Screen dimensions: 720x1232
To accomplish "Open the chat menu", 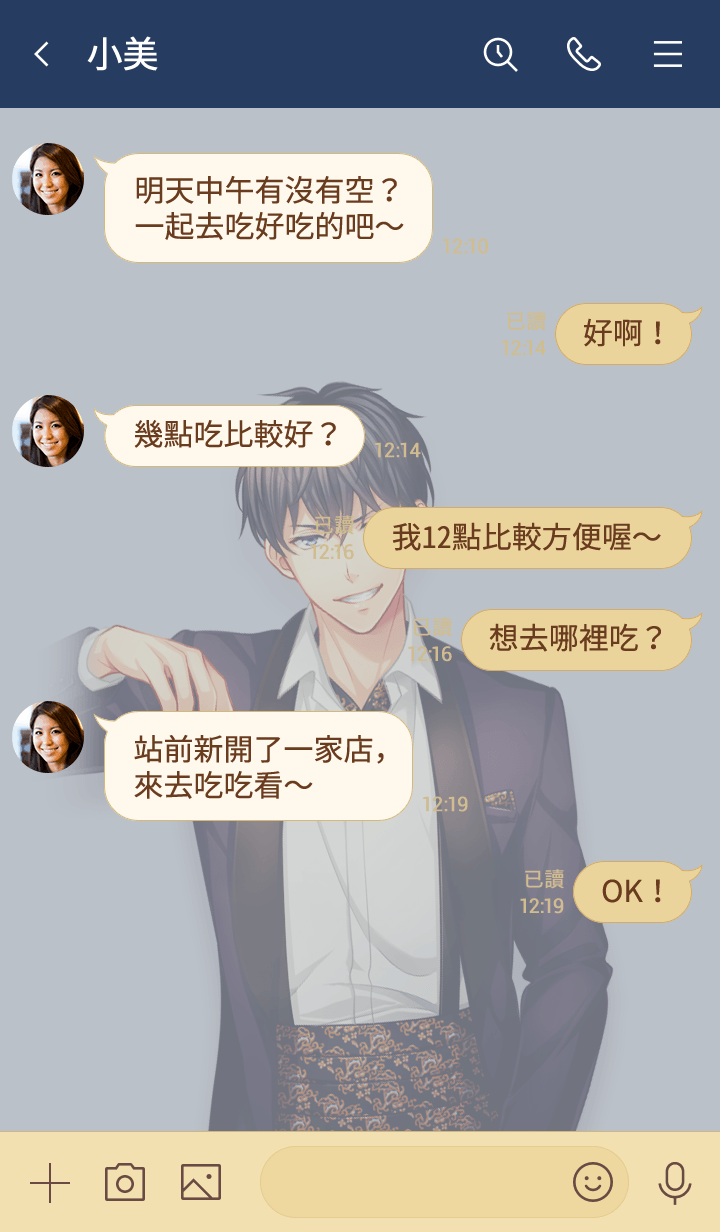I will (x=668, y=54).
